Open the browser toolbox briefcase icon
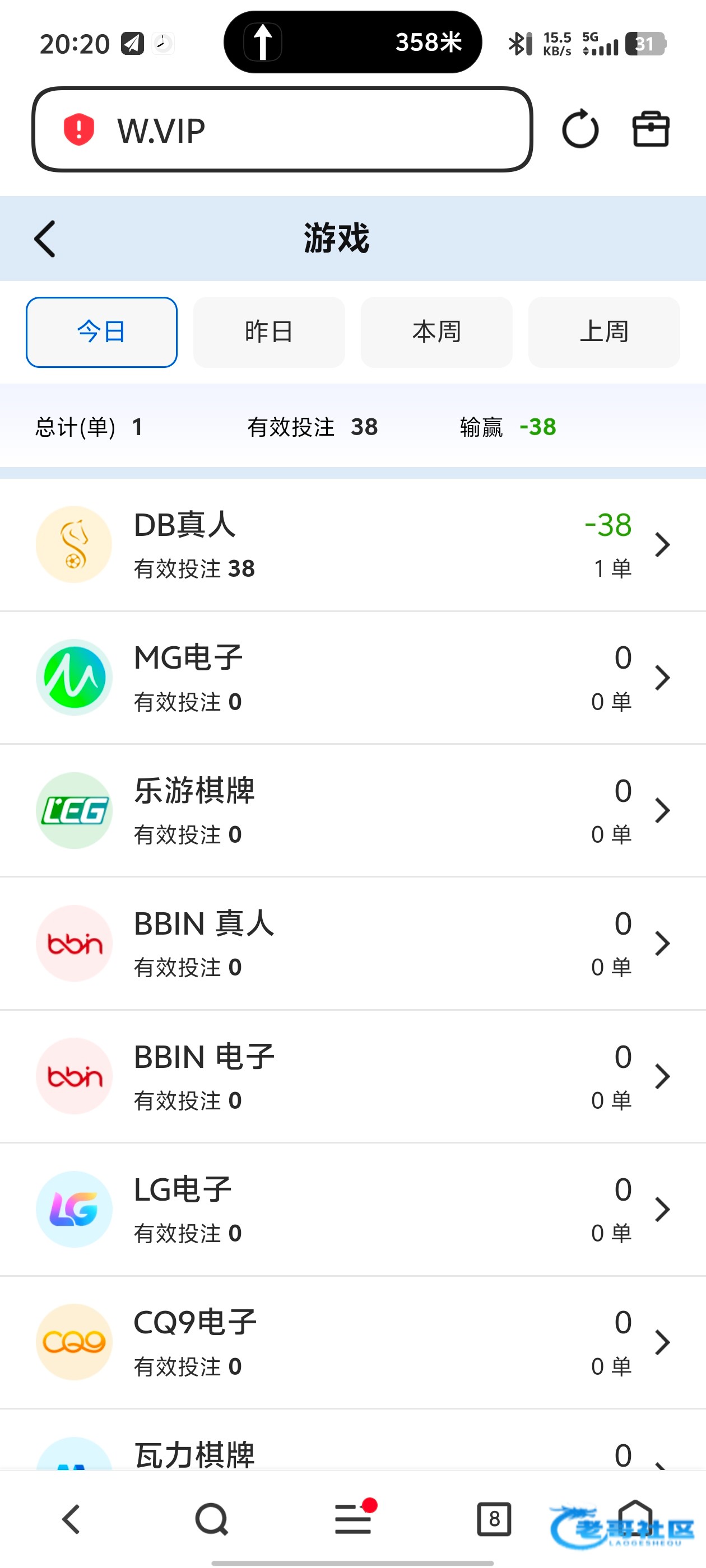Viewport: 706px width, 1568px height. coord(651,129)
